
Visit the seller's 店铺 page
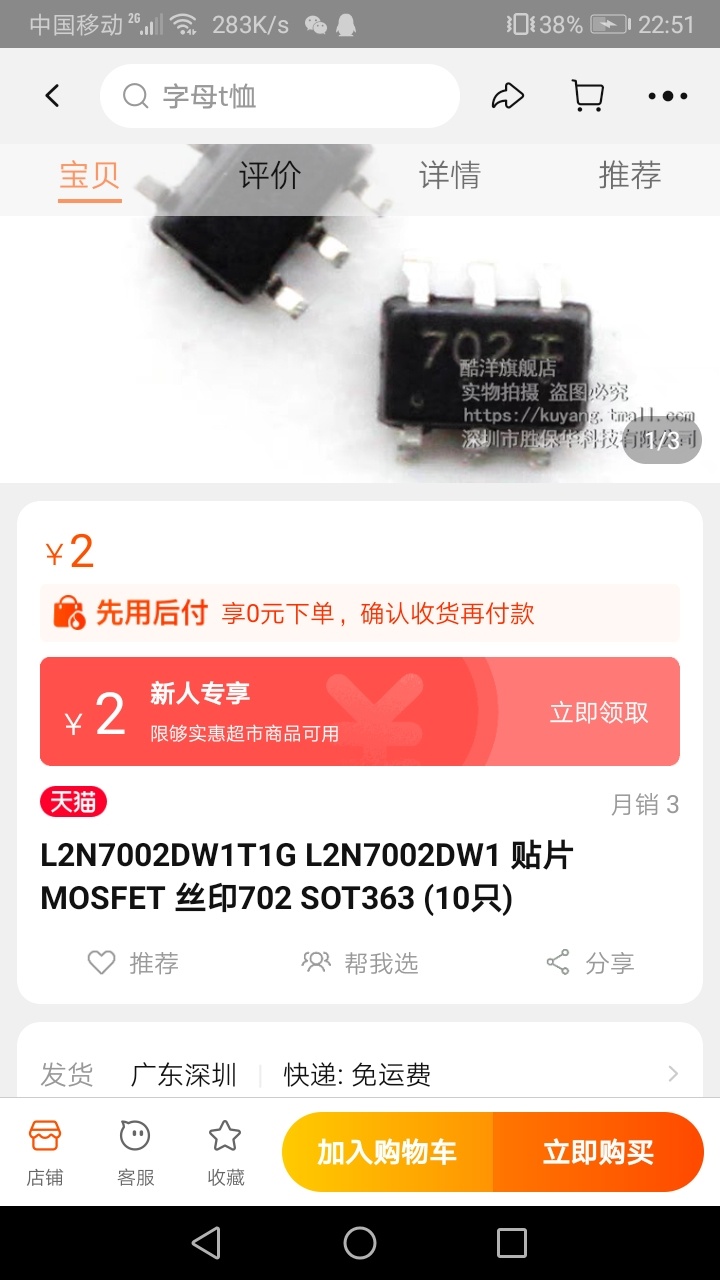[45, 1153]
